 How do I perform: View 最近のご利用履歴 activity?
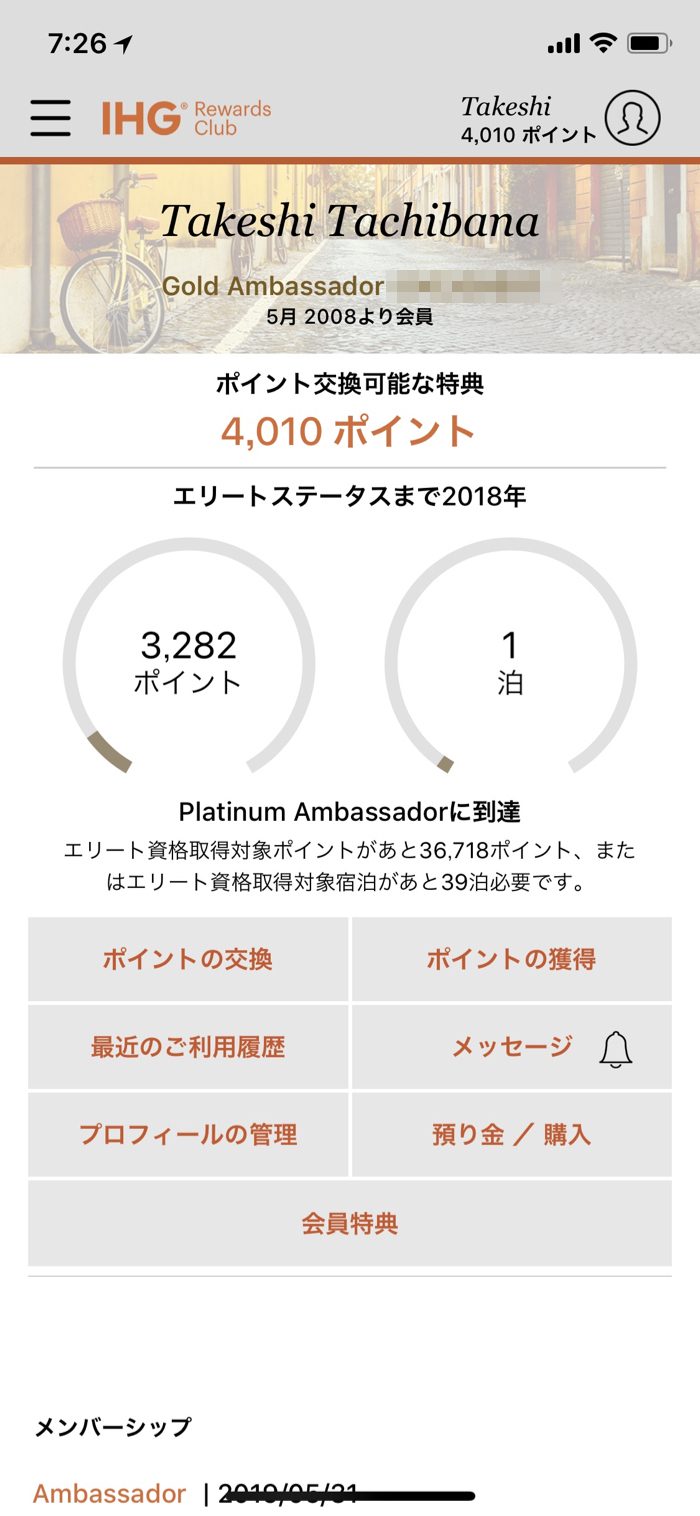188,1047
